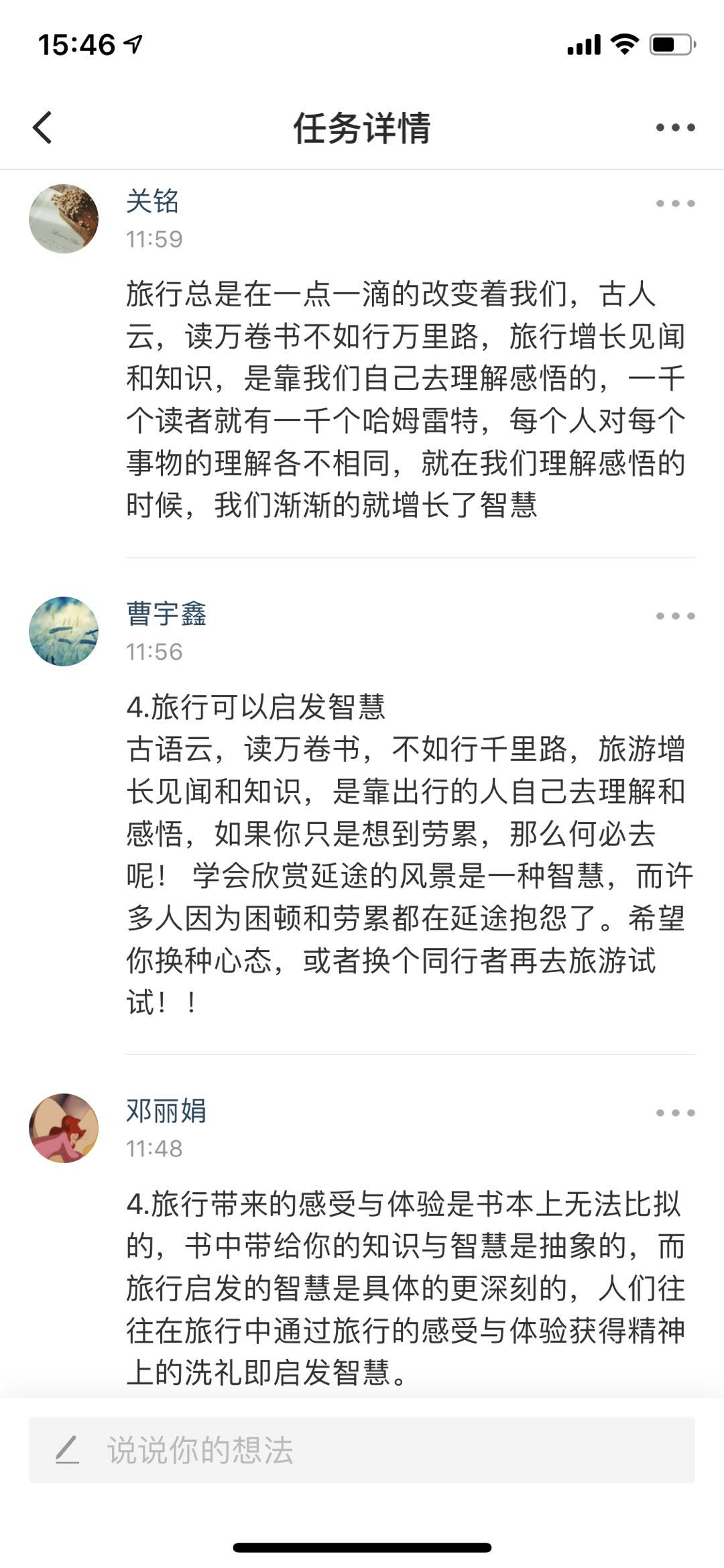Open more options on 邓丽娟's comment
The image size is (724, 1568).
click(675, 1113)
